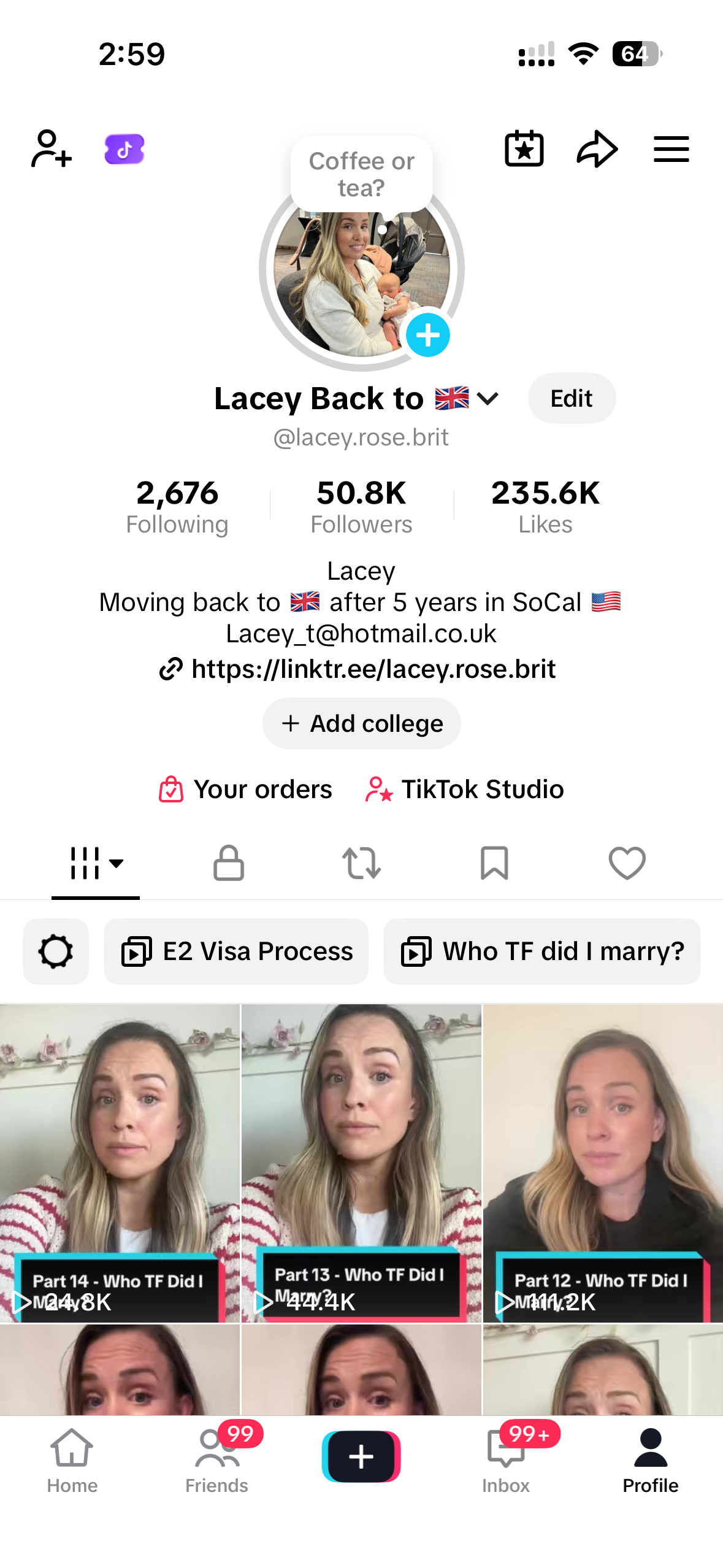Tap the plus badge on profile photo
Image resolution: width=723 pixels, height=1568 pixels.
(427, 335)
